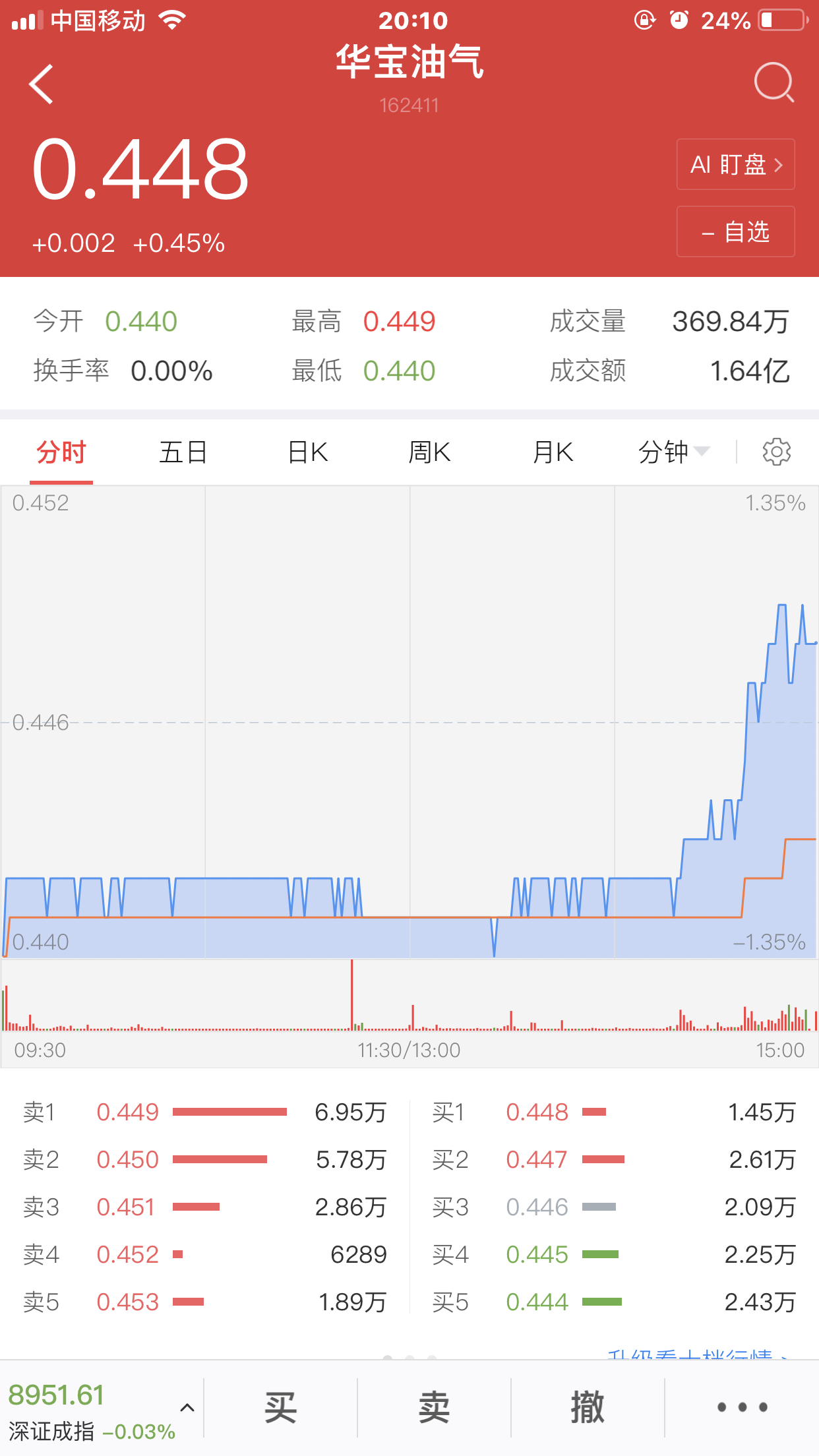Open chart settings gear icon
Viewport: 819px width, 1456px height.
776,452
